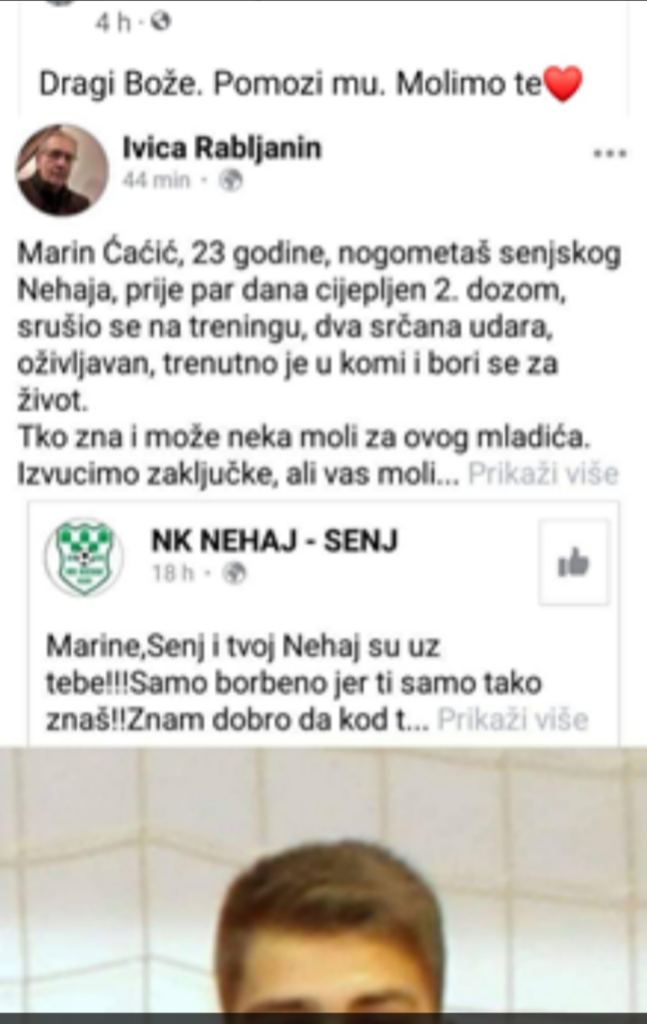Open the overflow menu on Ivica Rabljanin's post
This screenshot has width=647, height=1024.
point(609,154)
